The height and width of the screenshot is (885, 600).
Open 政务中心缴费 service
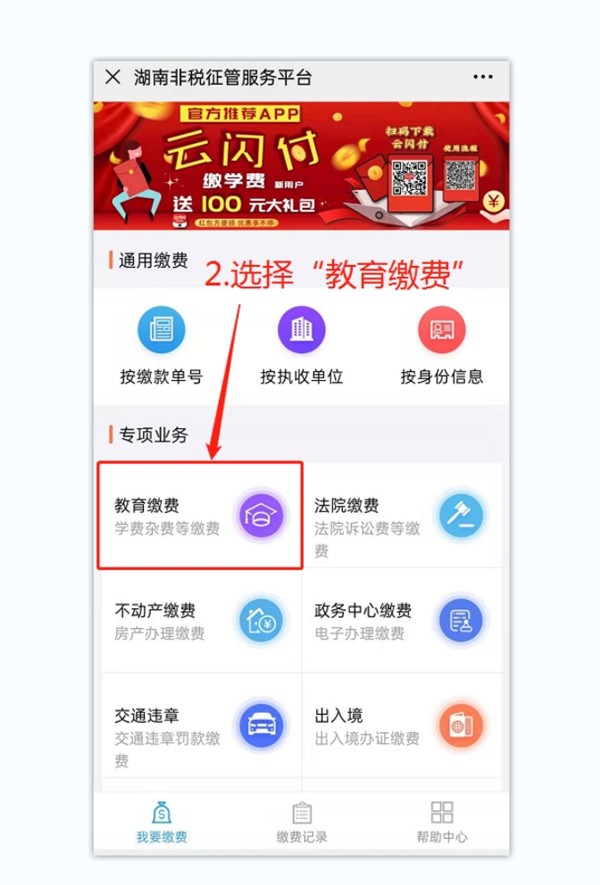[403, 621]
